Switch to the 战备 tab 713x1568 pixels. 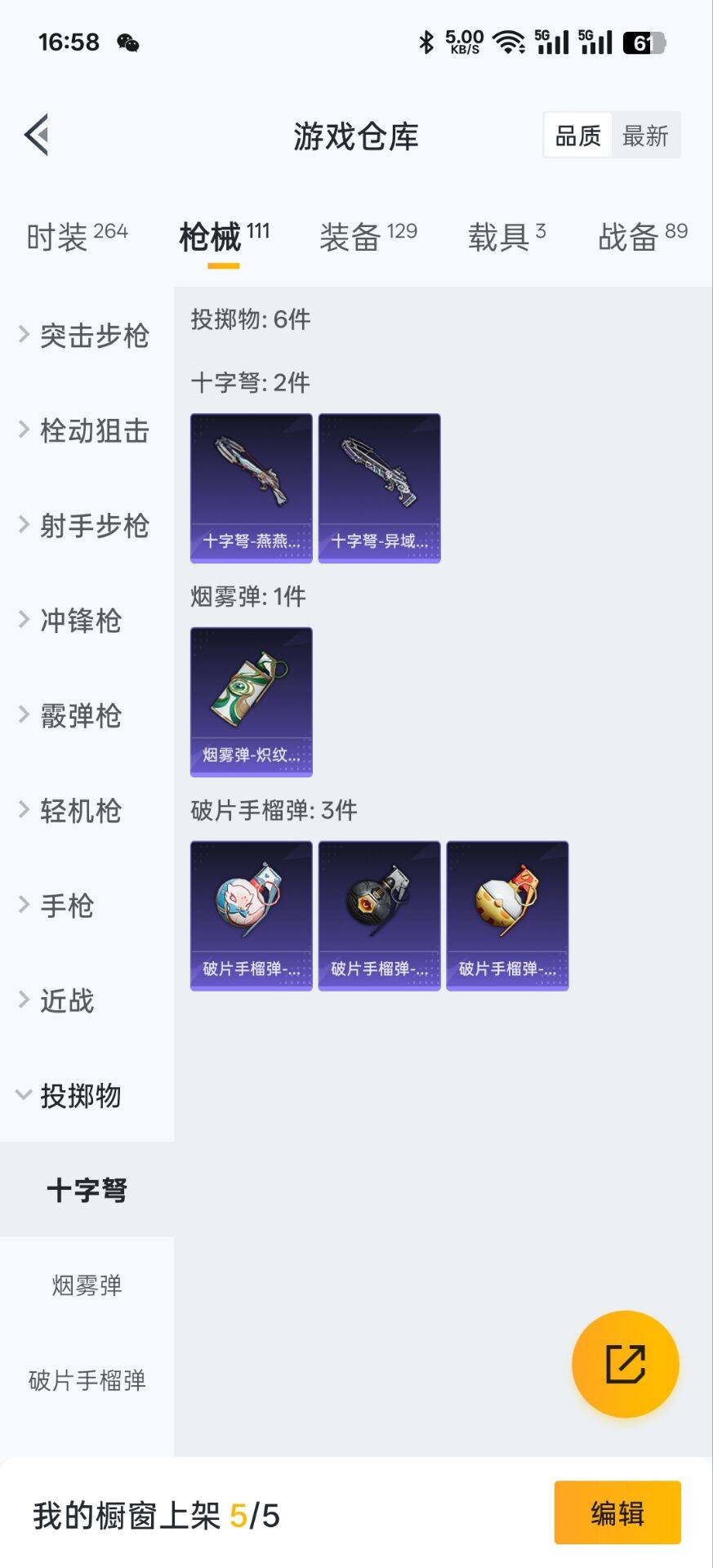click(x=643, y=237)
